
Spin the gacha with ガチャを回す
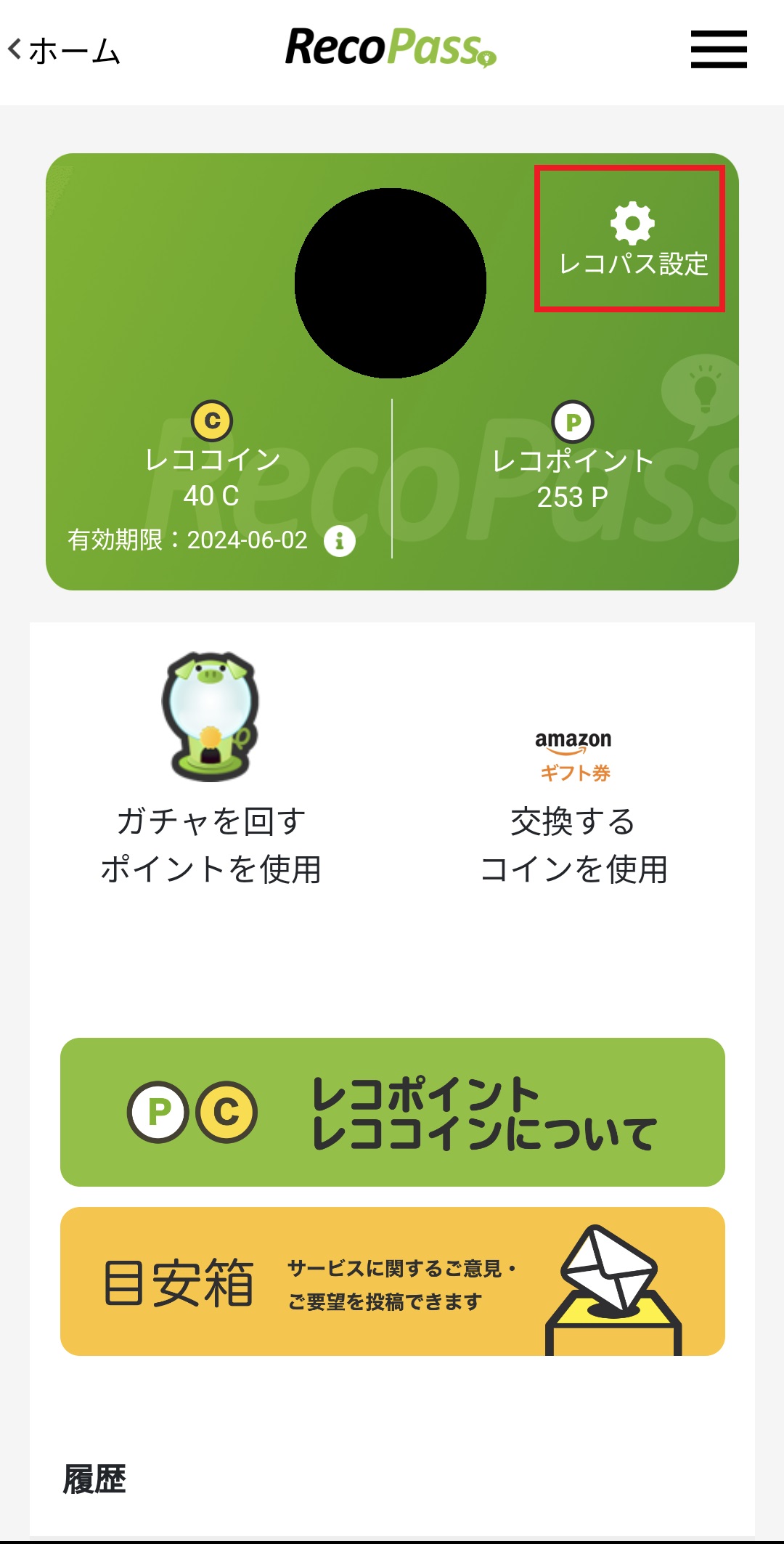(211, 770)
